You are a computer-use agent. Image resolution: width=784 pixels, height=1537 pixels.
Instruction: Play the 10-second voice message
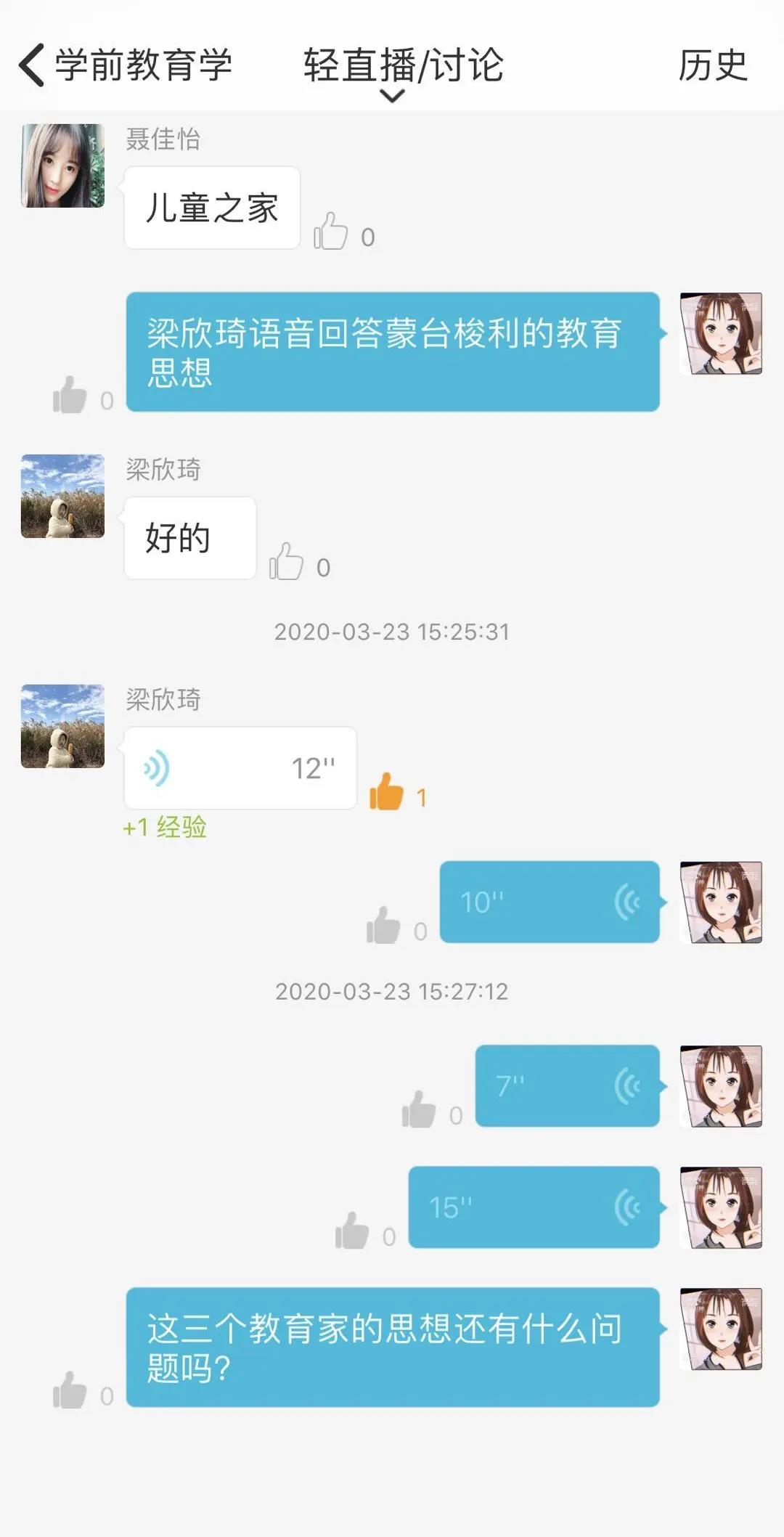(x=549, y=902)
